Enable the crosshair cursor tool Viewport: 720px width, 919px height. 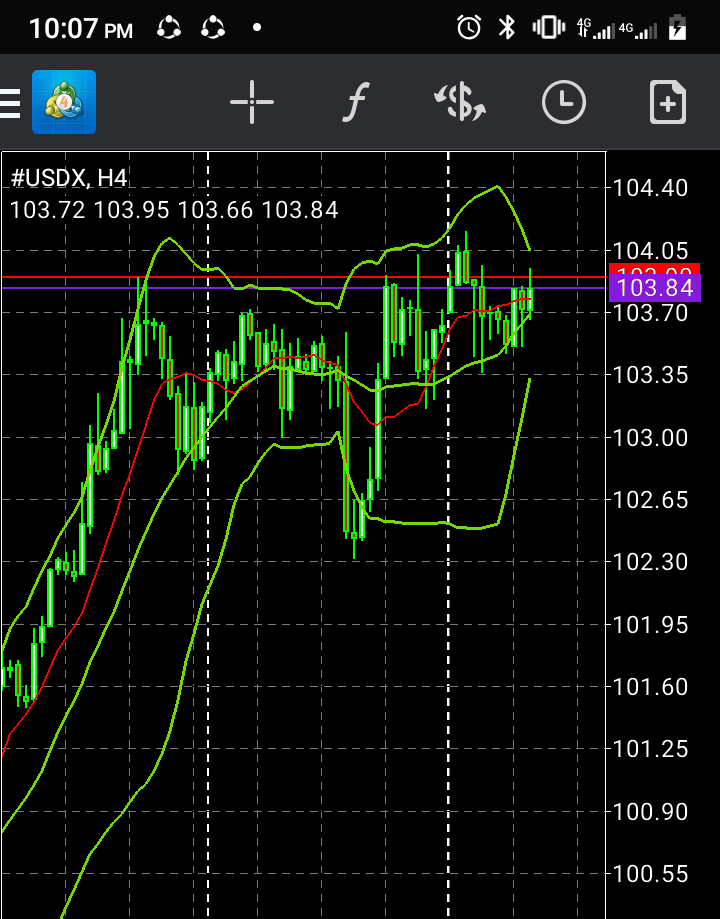(x=252, y=102)
